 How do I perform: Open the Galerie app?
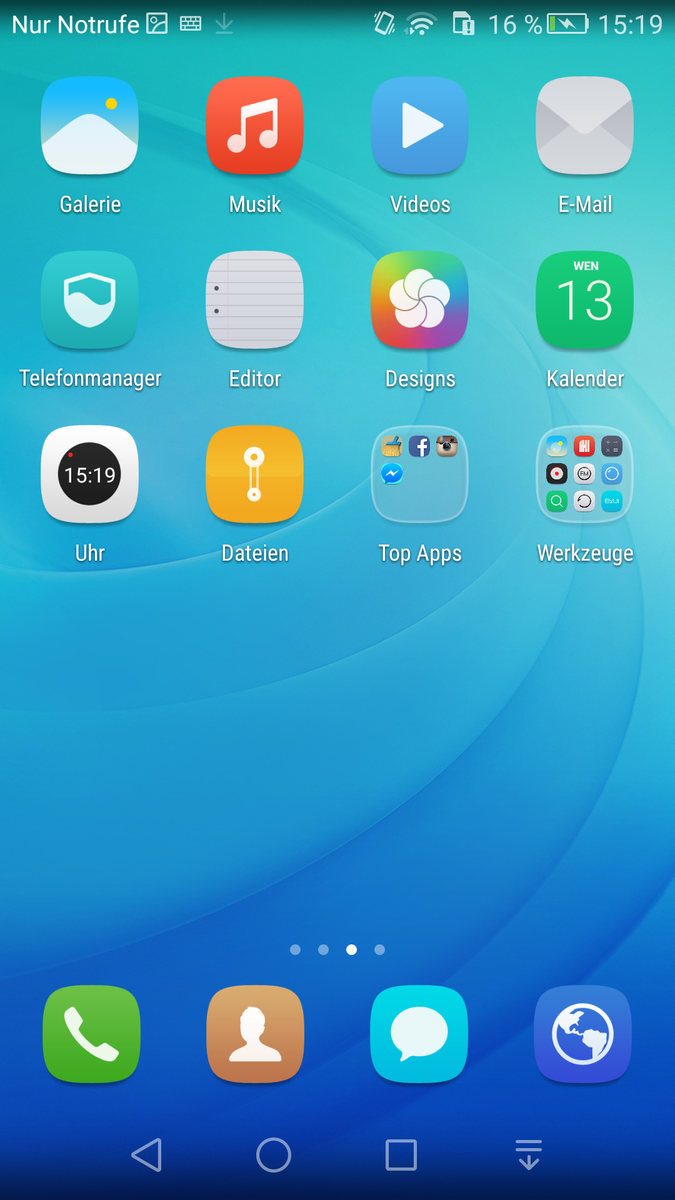click(x=90, y=127)
